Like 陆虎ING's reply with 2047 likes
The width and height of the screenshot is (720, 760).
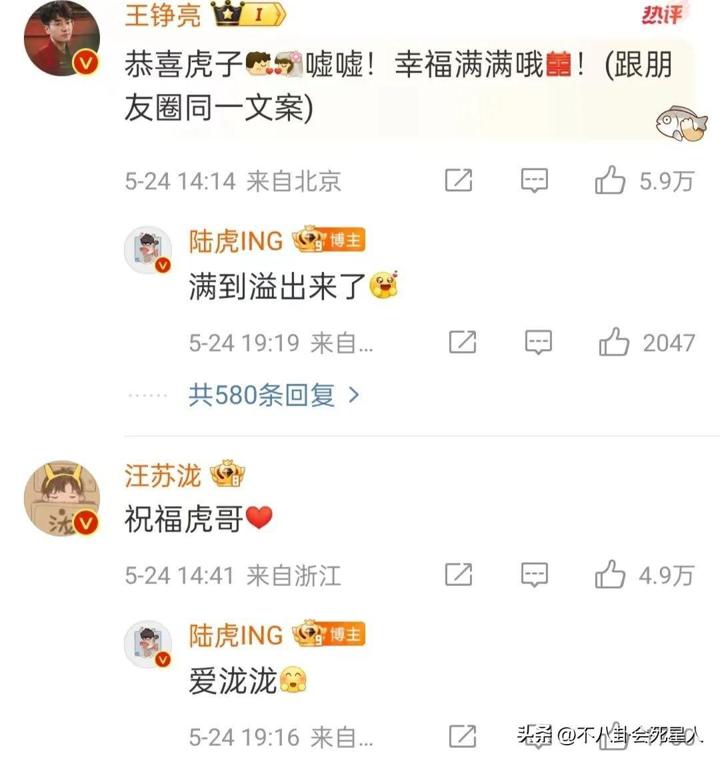[x=614, y=342]
